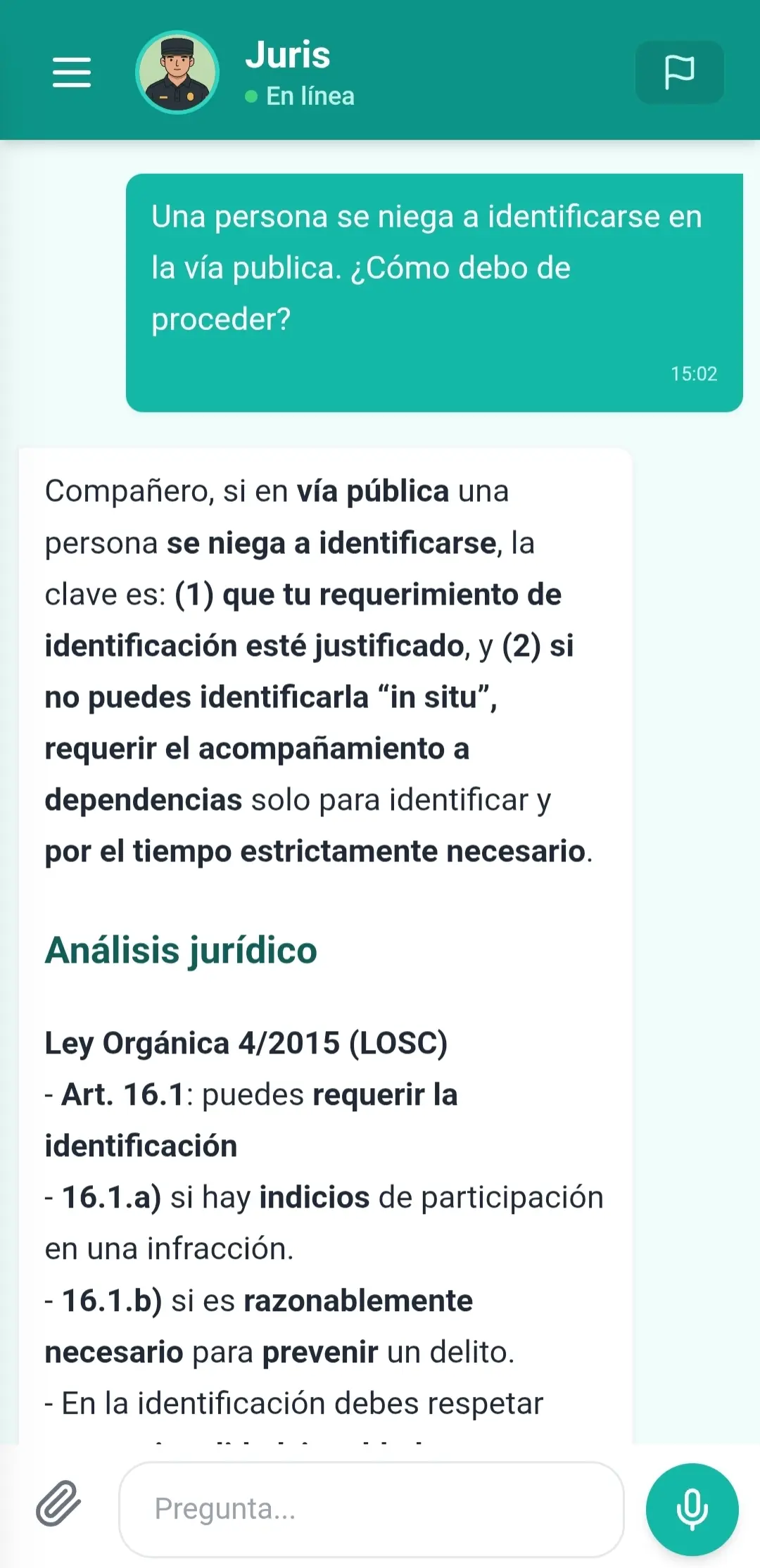Expand the chat options from the hamburger icon
Viewport: 760px width, 1568px height.
[70, 72]
